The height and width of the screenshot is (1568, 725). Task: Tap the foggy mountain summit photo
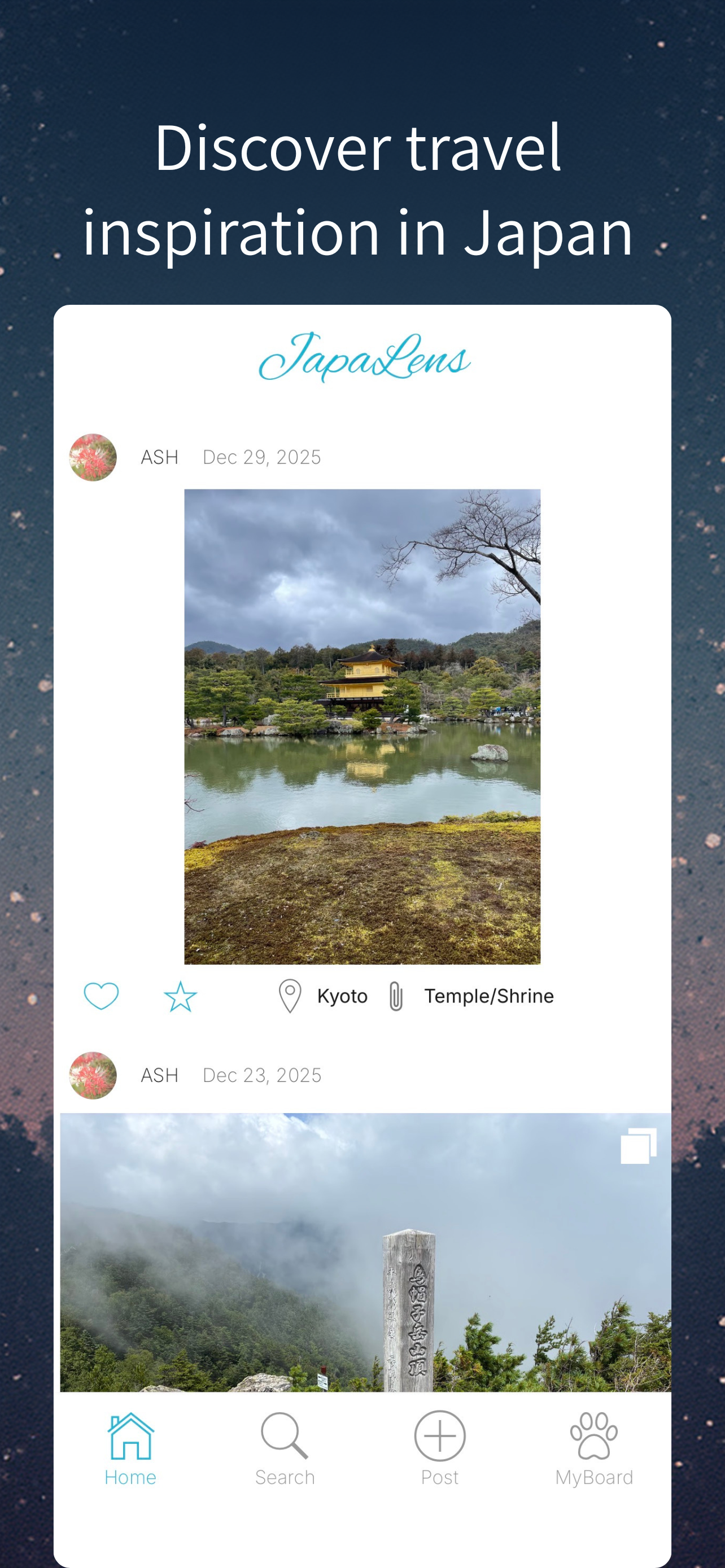362,1248
